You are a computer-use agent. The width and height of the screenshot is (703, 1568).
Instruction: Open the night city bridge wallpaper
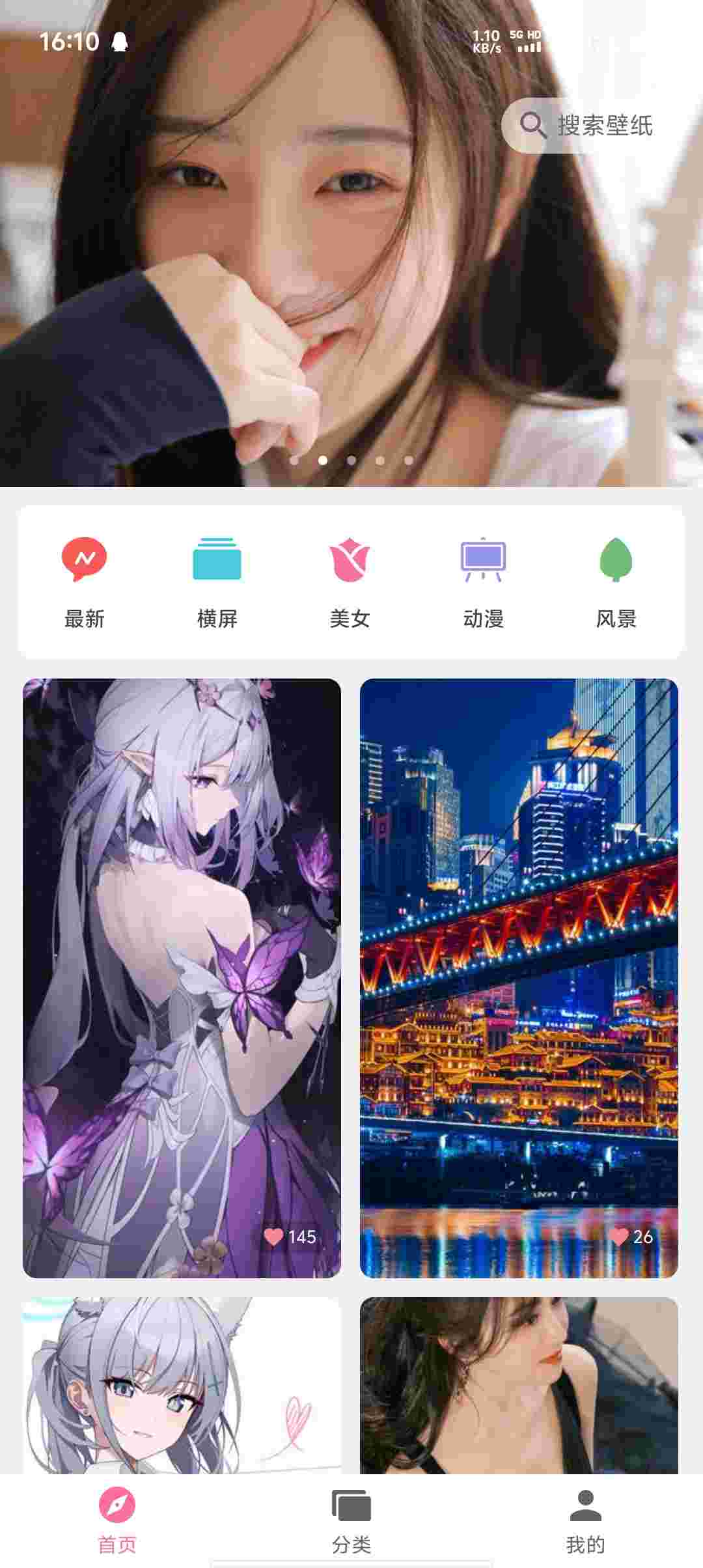click(x=519, y=977)
